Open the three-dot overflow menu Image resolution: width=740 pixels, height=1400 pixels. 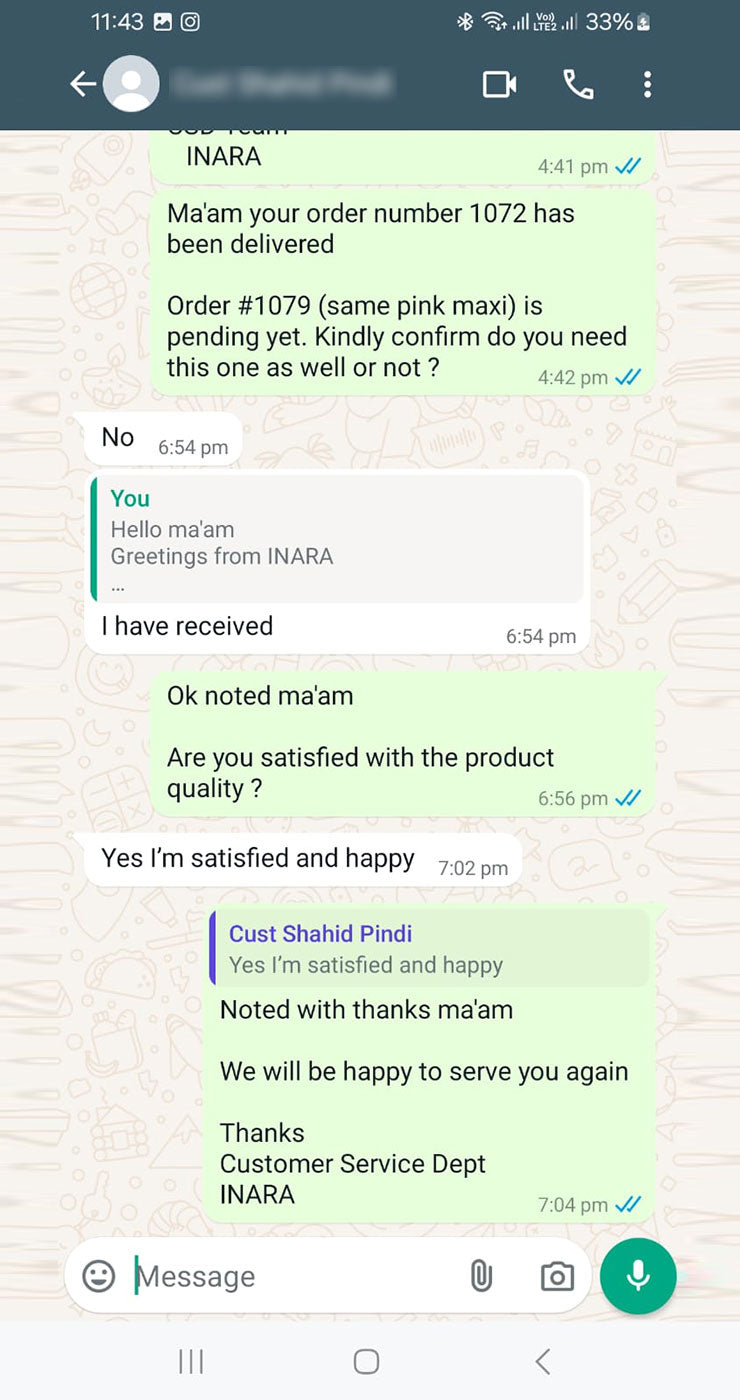[x=648, y=85]
